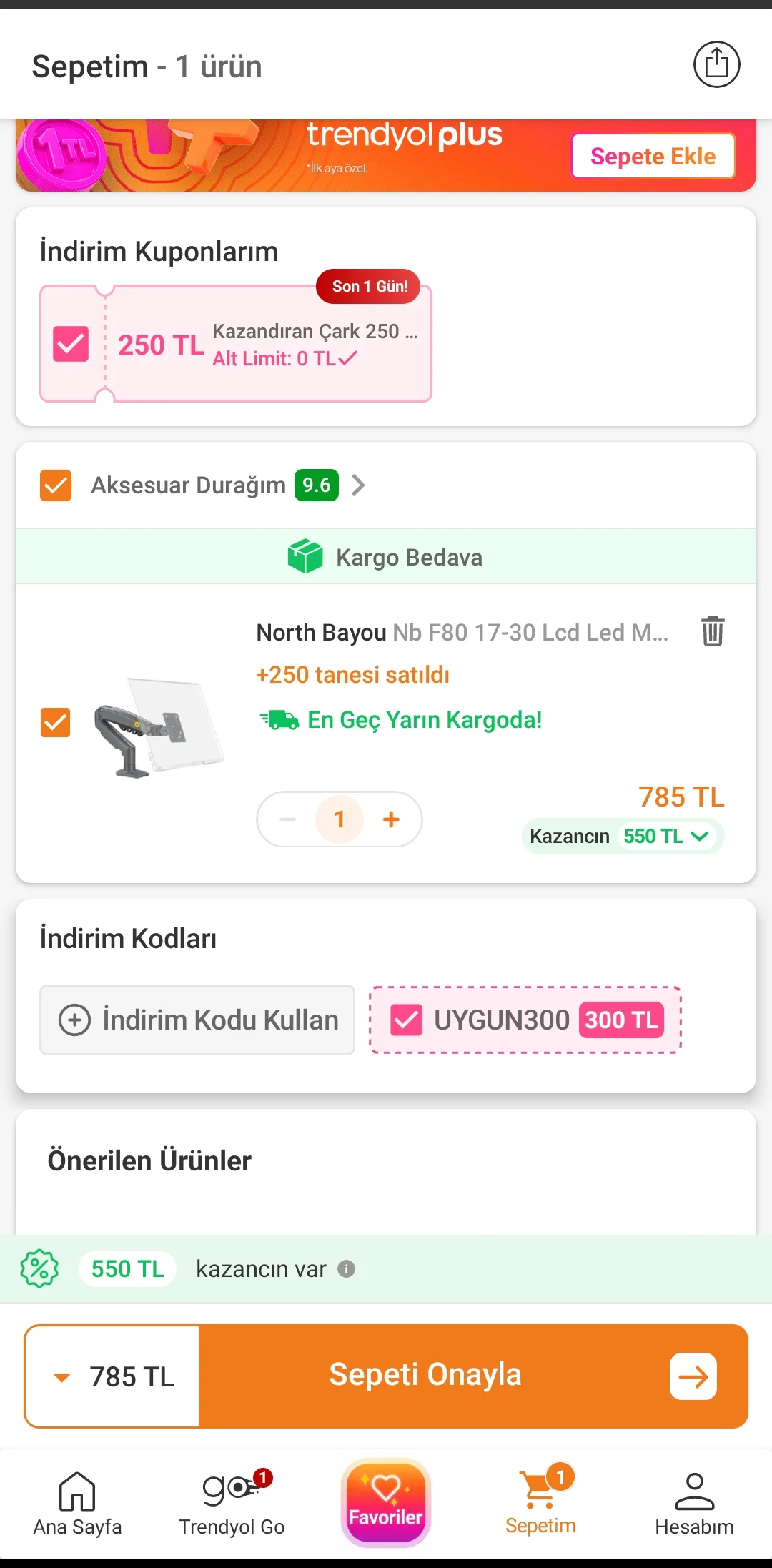Expand the Kazancın 550 TL details
The height and width of the screenshot is (1568, 772).
pos(623,836)
